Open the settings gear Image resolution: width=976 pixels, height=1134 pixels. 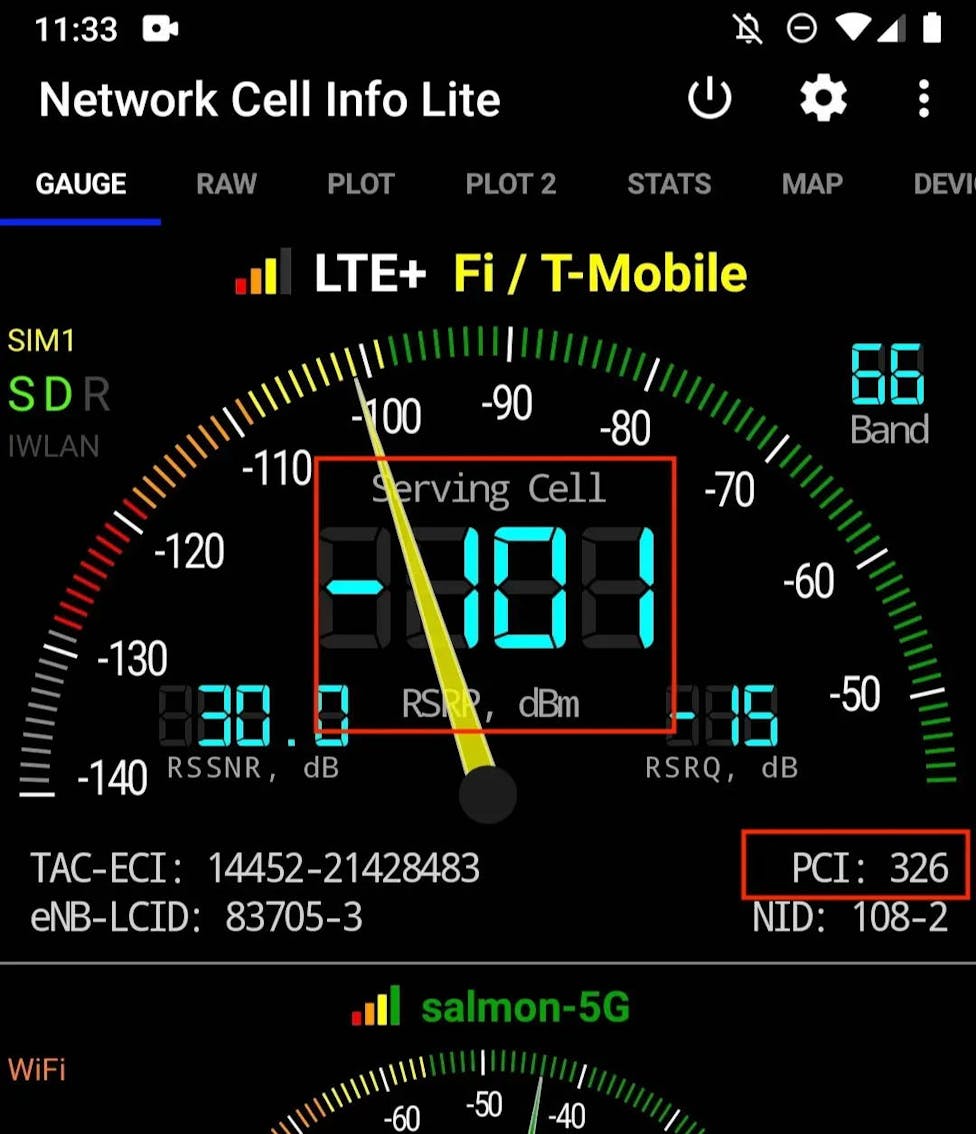[823, 99]
